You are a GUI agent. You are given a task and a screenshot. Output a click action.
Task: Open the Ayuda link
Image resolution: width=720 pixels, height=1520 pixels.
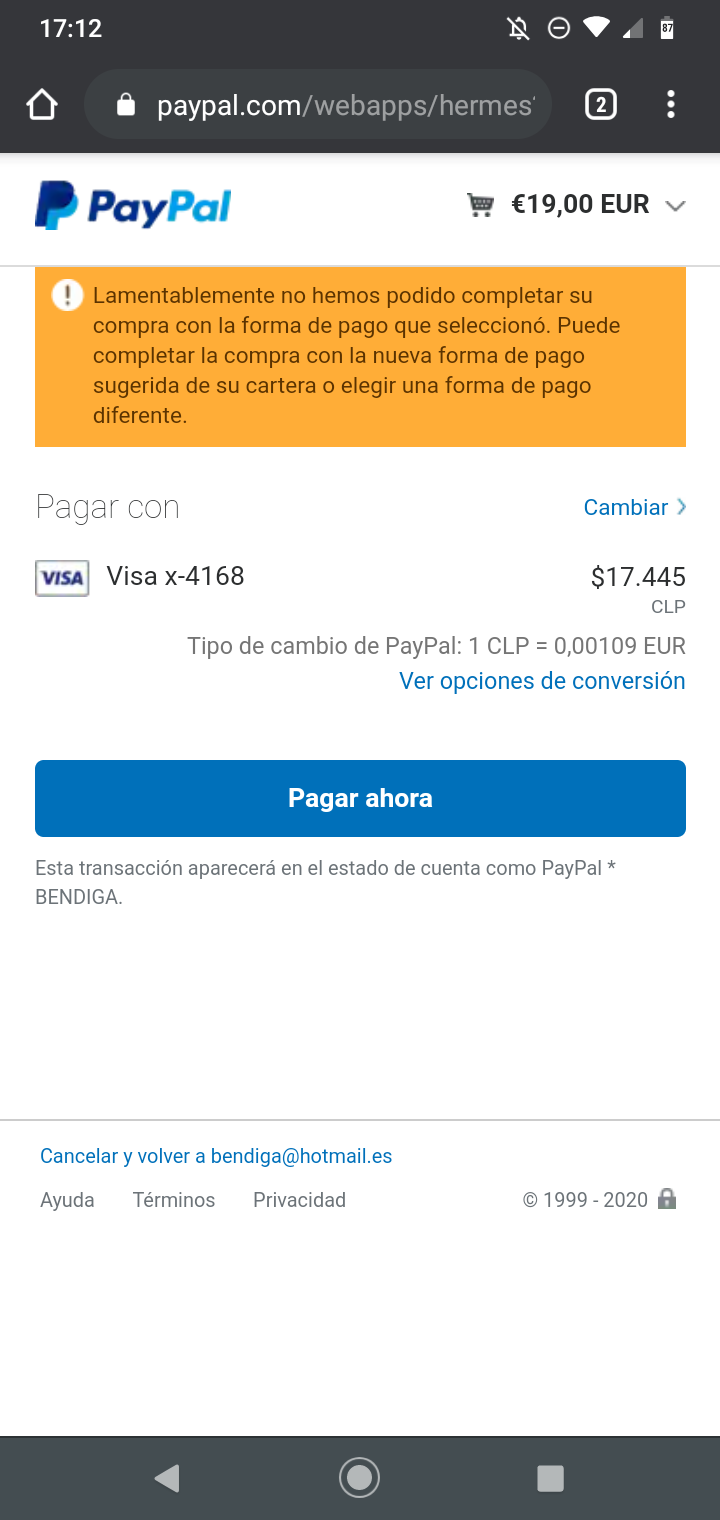pos(67,1200)
